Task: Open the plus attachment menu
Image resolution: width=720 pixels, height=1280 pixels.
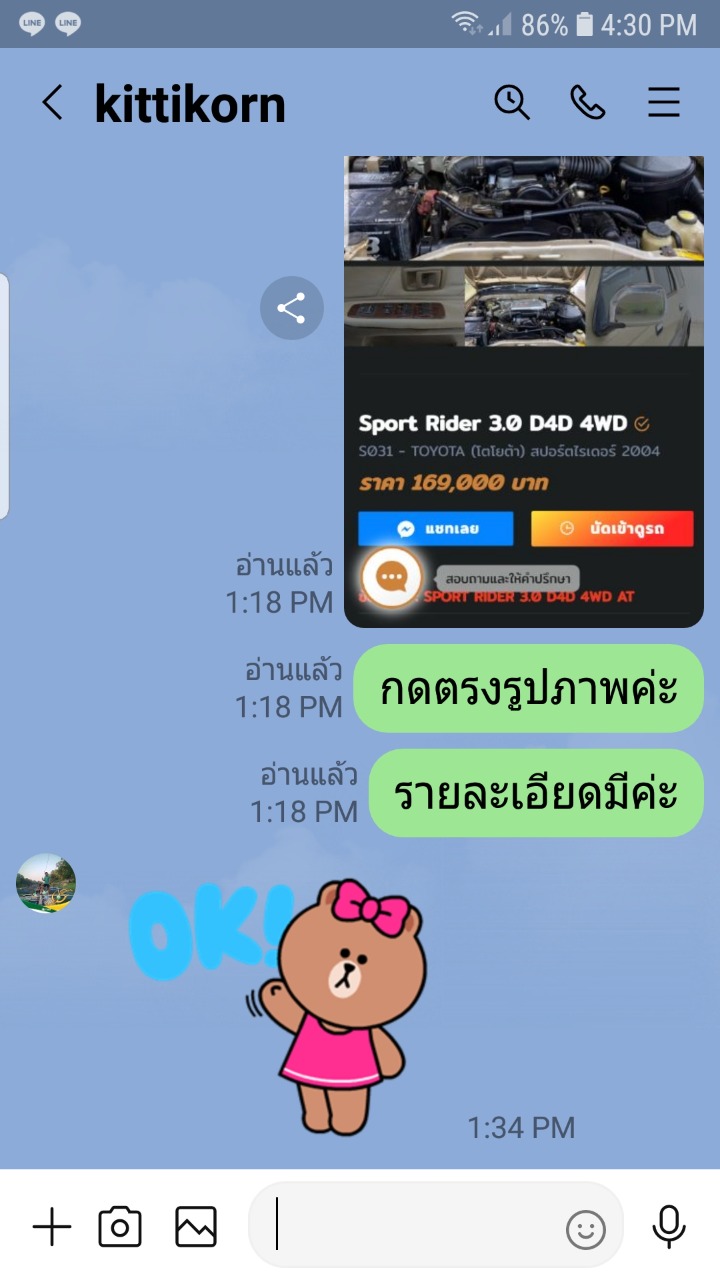Action: tap(52, 1226)
